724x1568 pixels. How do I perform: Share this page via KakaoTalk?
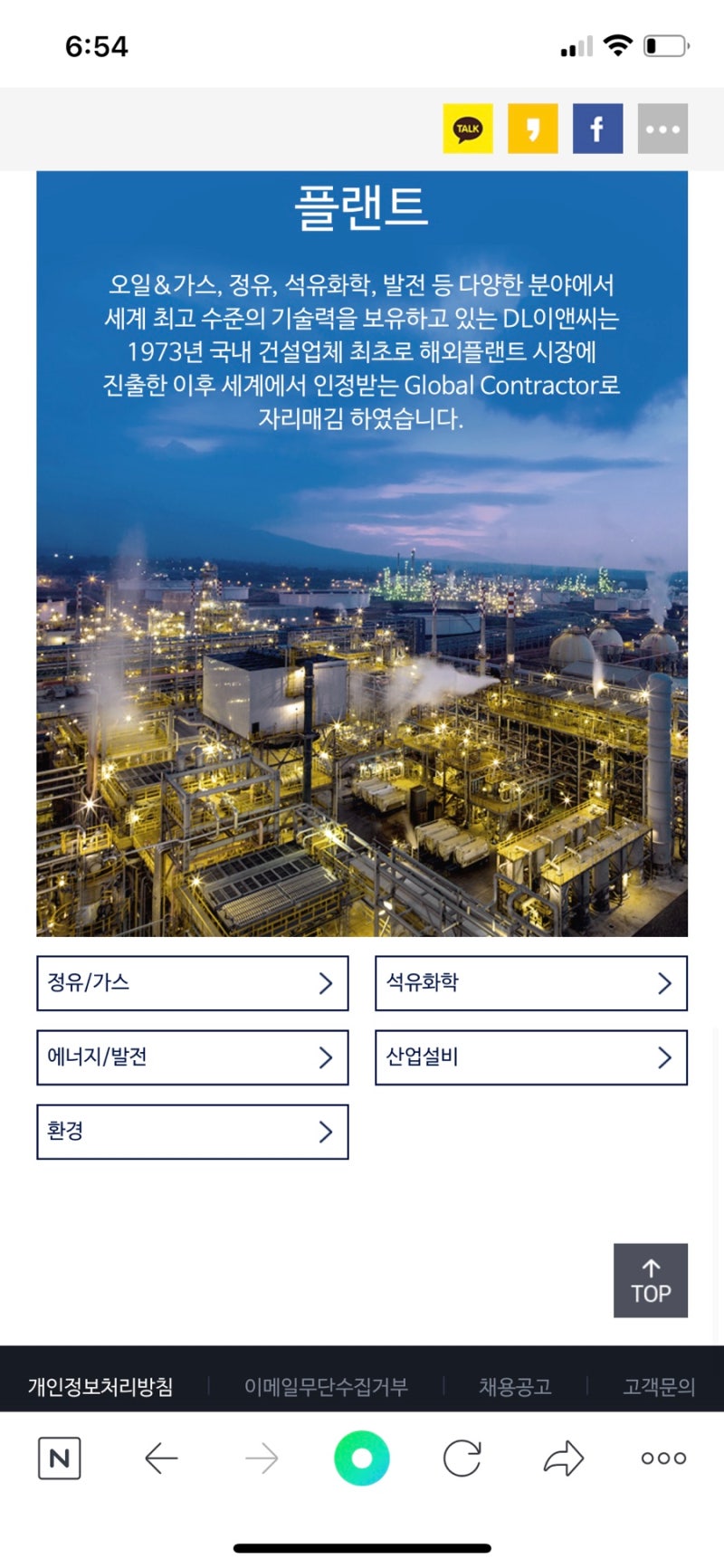[468, 129]
